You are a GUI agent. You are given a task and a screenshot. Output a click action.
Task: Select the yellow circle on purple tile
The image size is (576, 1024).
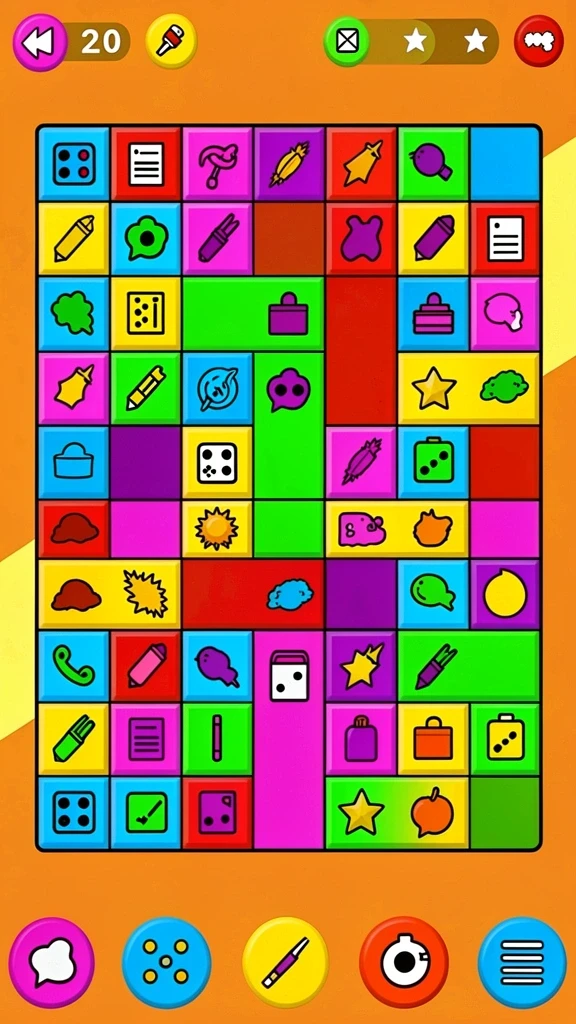click(505, 594)
